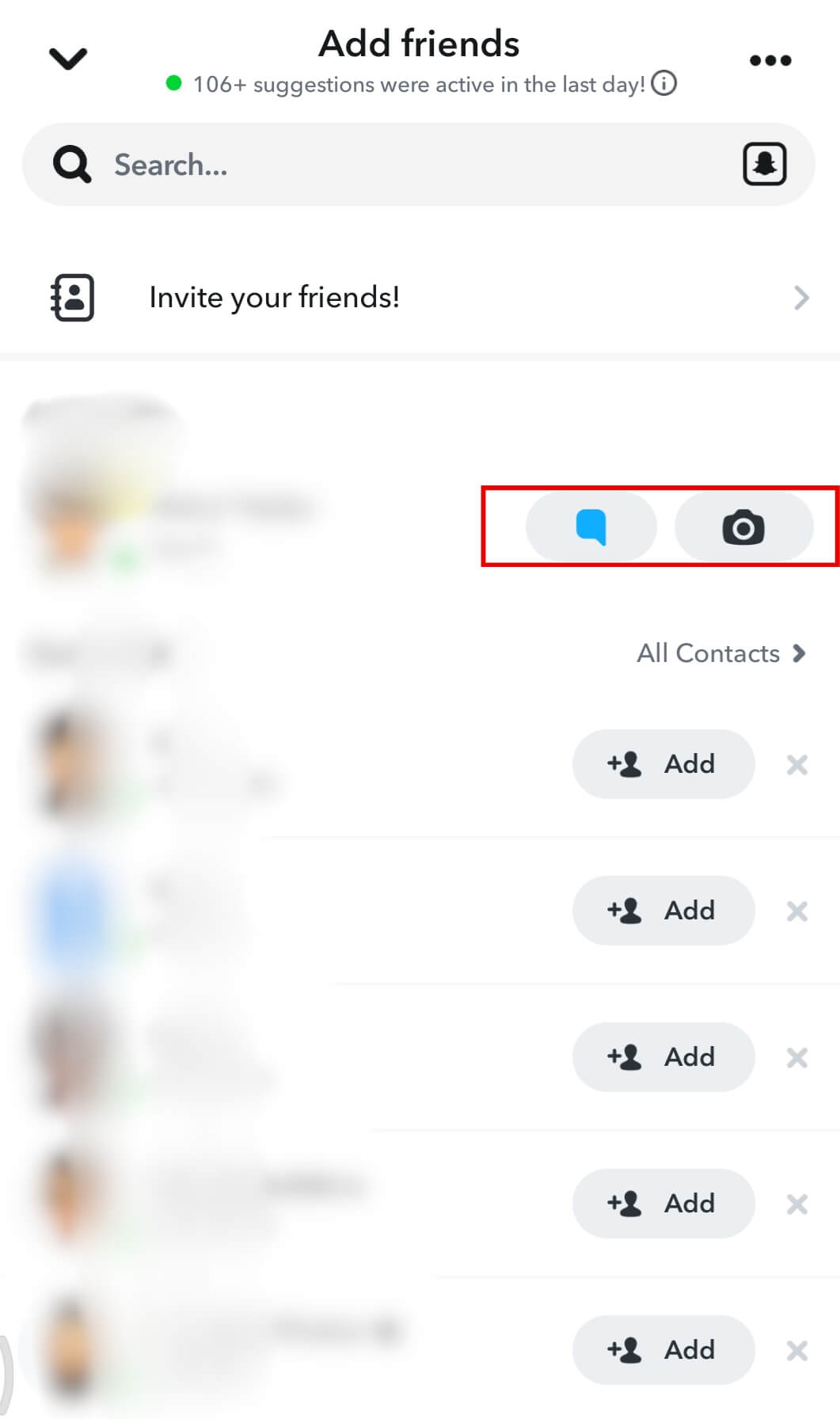The image size is (840, 1419).
Task: Add the first suggested contact
Action: (663, 764)
